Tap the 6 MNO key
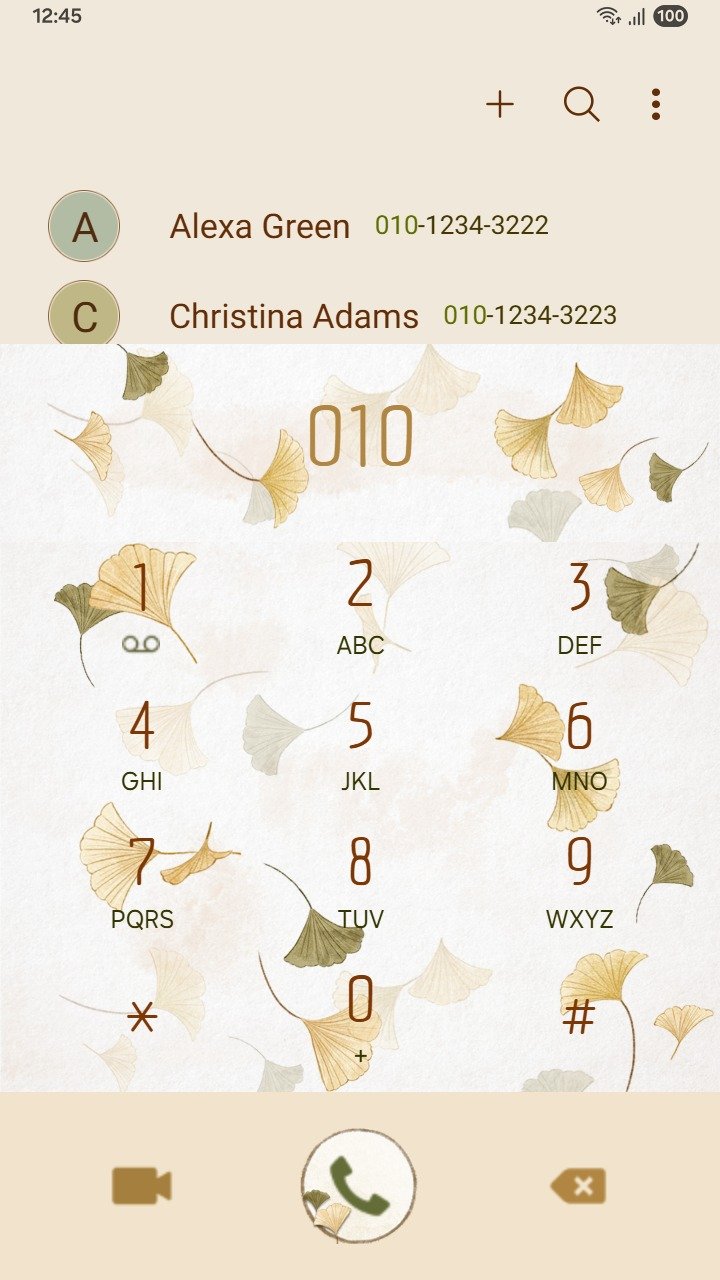 (579, 745)
